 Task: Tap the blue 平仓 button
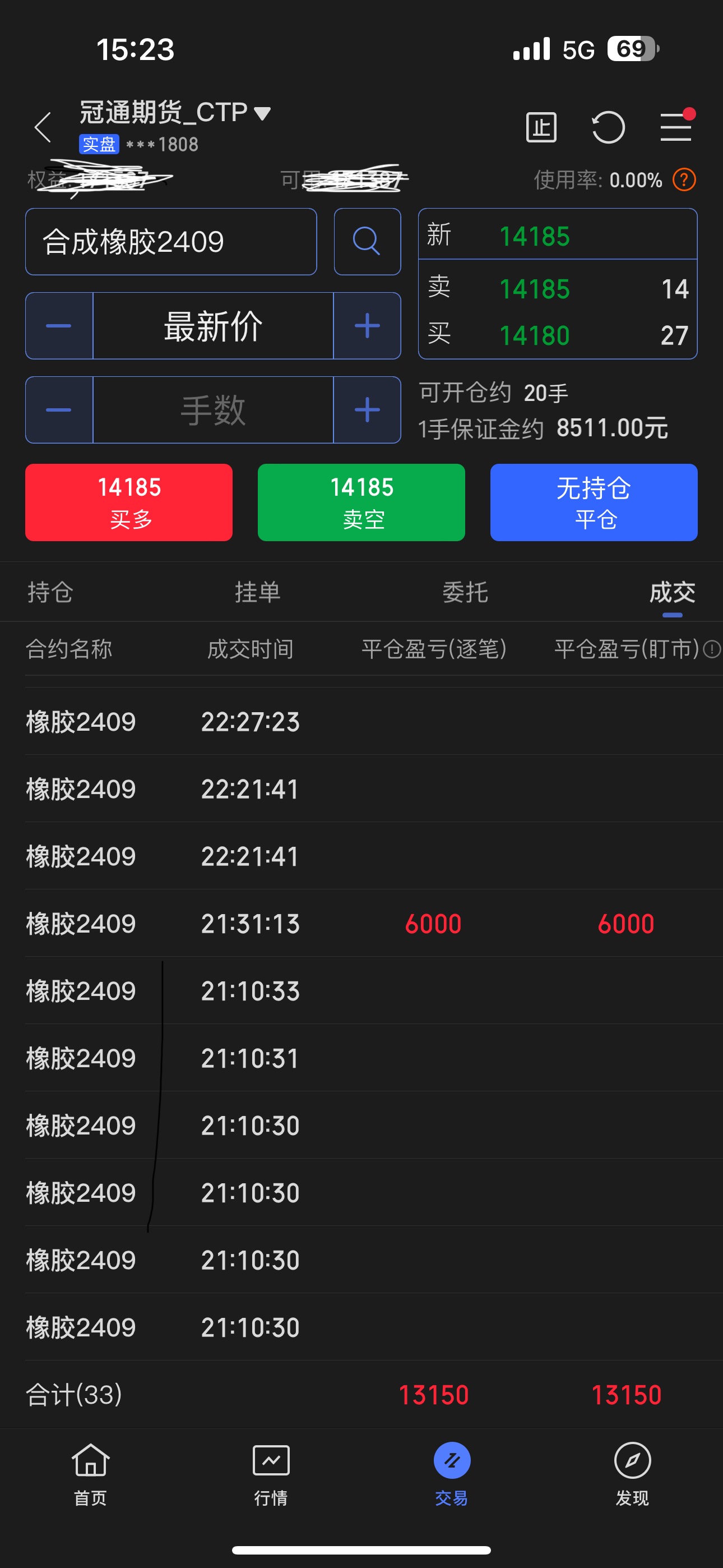[594, 503]
